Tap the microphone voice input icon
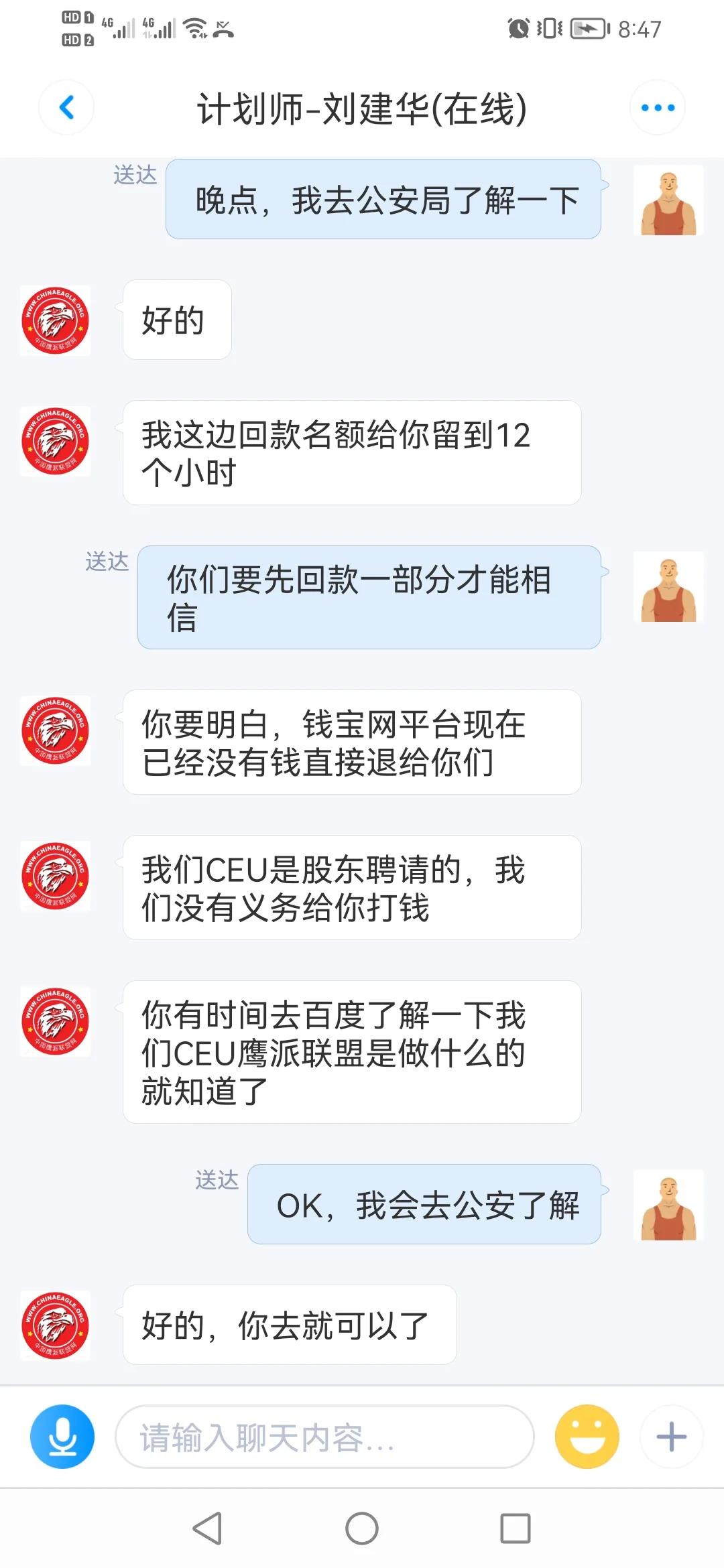Image resolution: width=724 pixels, height=1568 pixels. (x=61, y=1437)
